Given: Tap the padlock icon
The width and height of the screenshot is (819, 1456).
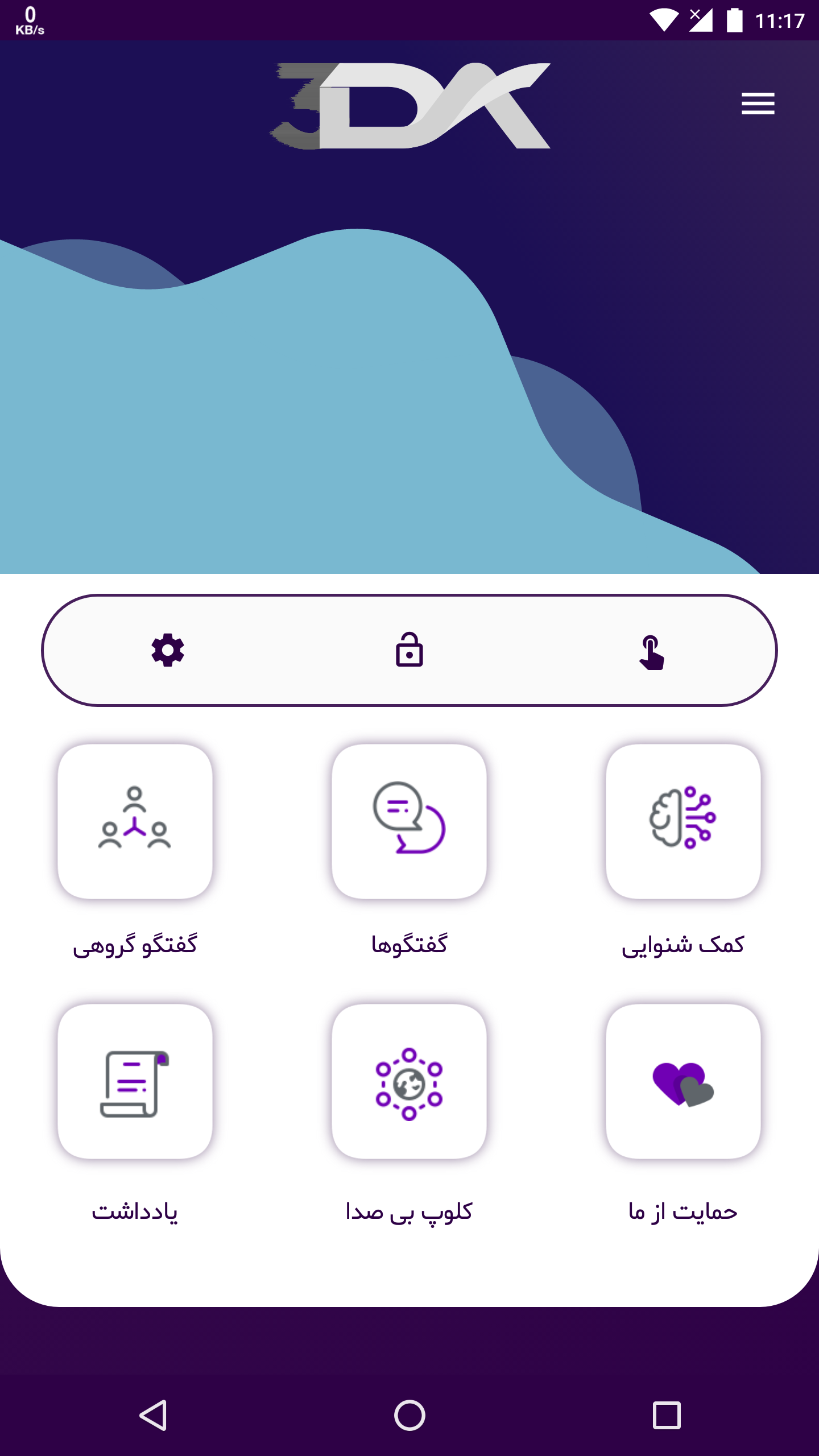Looking at the screenshot, I should (409, 650).
